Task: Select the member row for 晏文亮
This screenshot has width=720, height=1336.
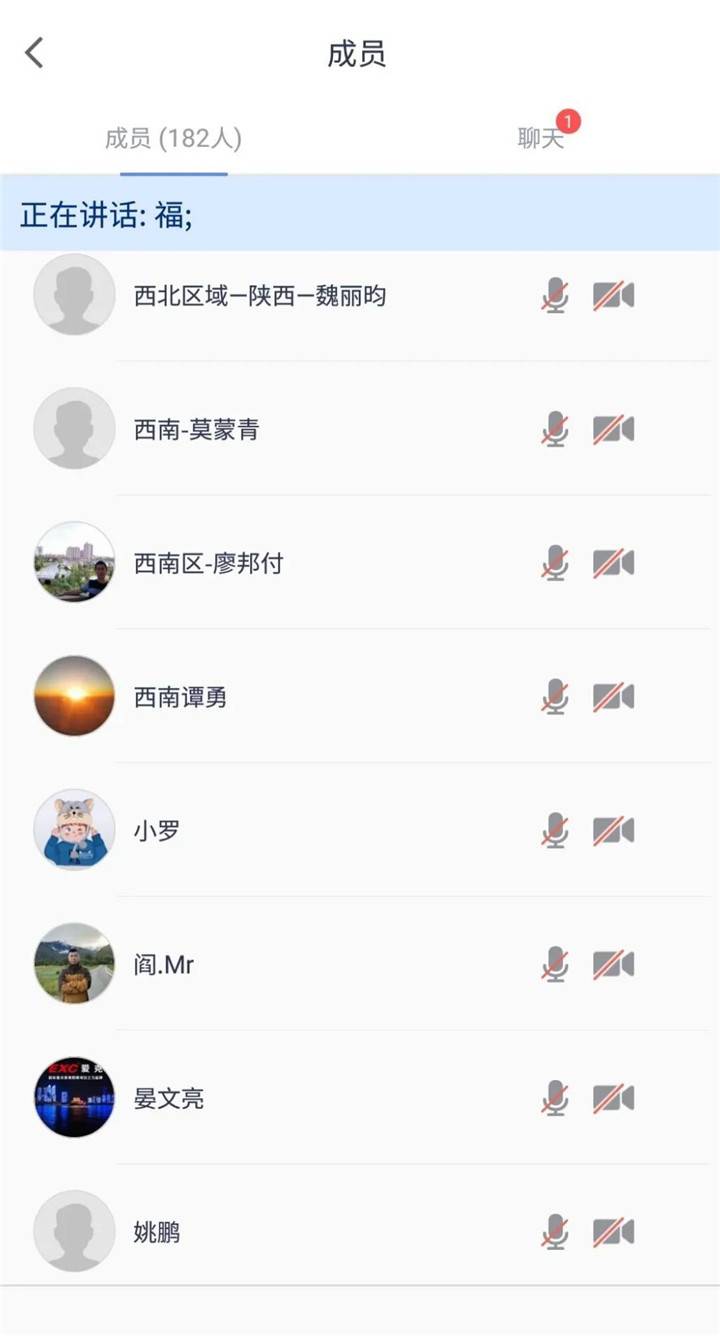Action: coord(300,1098)
